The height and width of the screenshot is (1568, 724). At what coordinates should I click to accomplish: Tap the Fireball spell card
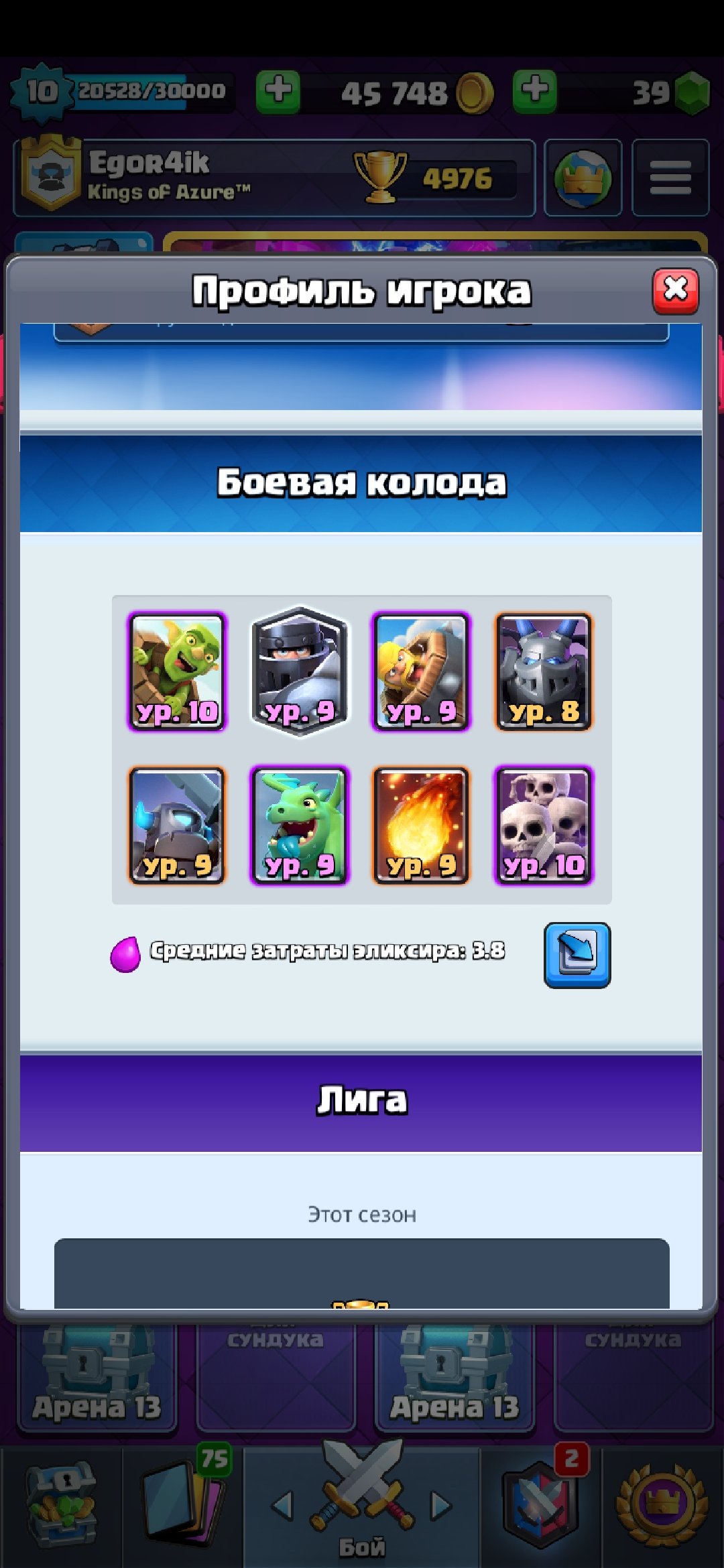click(x=422, y=826)
